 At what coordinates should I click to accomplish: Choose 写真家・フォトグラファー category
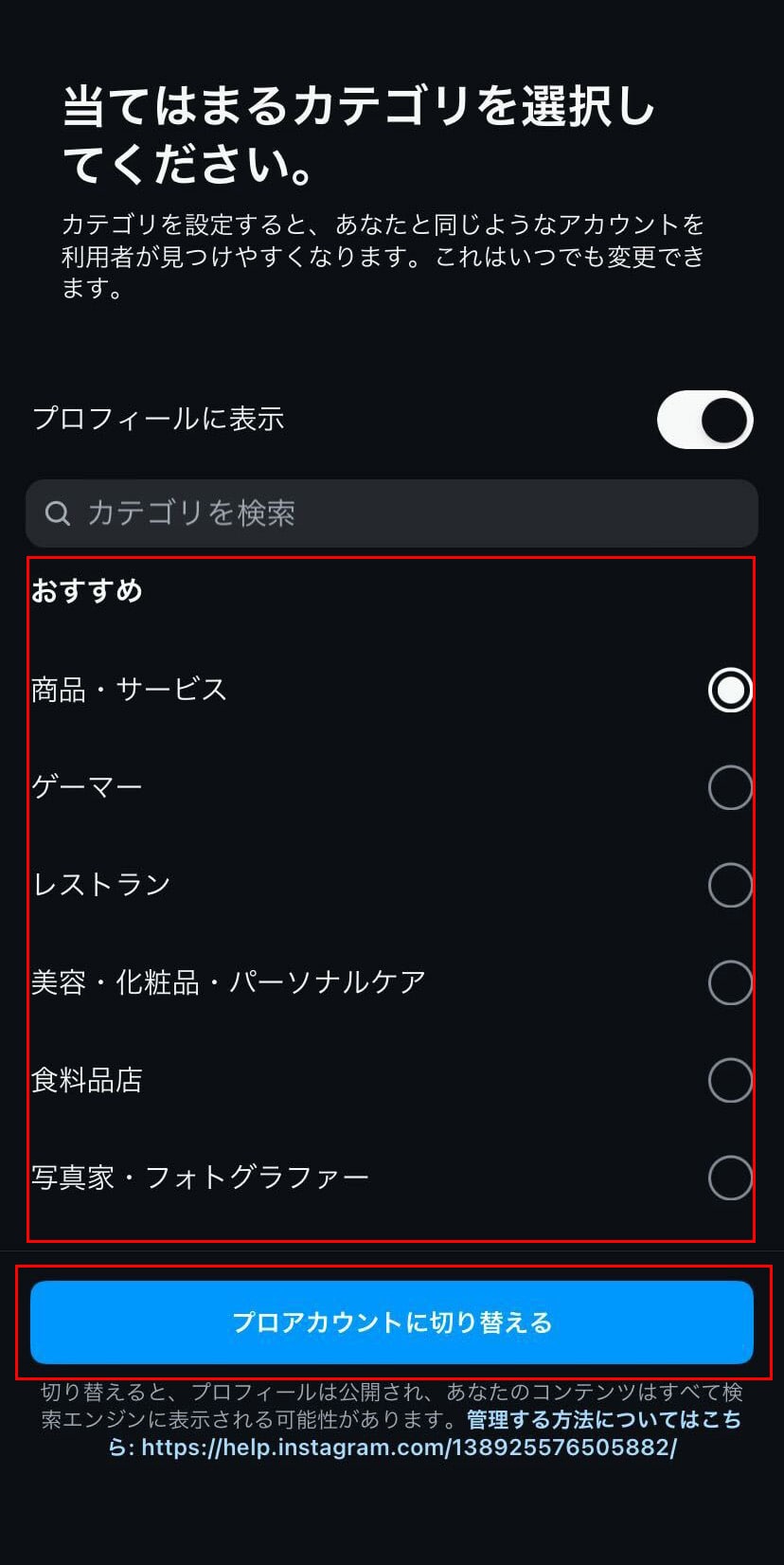[392, 1178]
